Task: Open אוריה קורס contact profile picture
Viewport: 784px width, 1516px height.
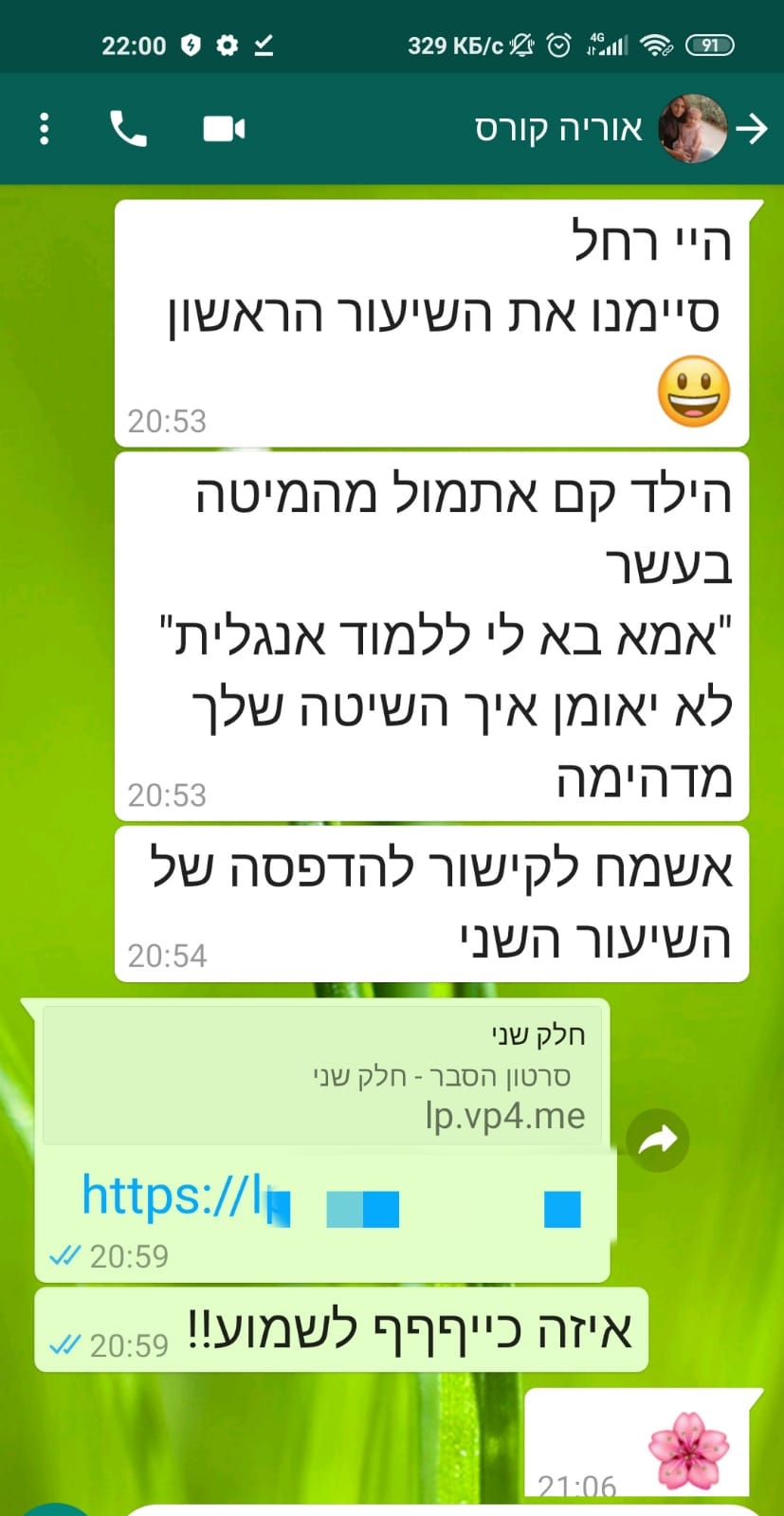Action: [x=693, y=129]
